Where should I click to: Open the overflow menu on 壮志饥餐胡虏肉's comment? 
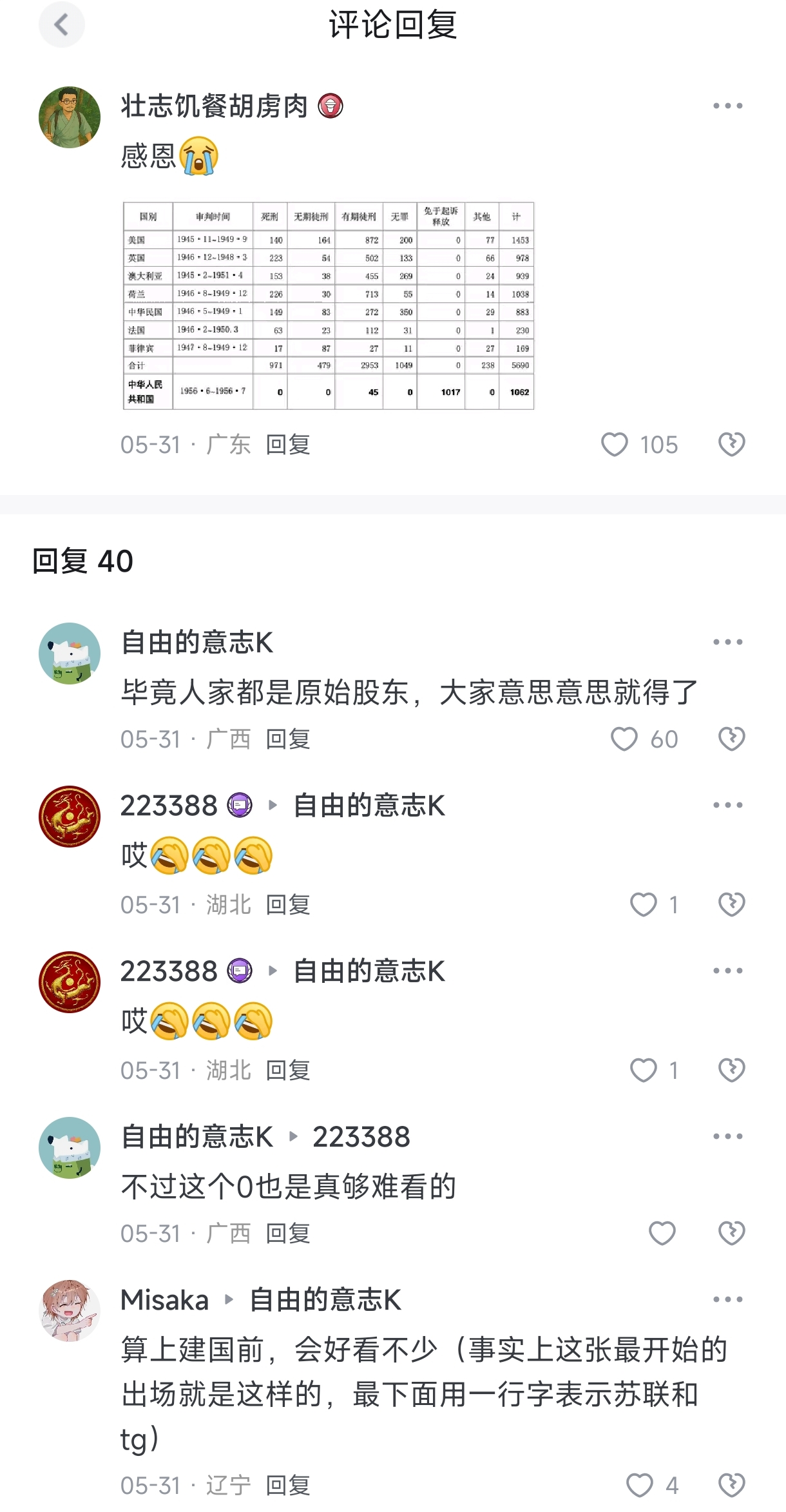(728, 106)
